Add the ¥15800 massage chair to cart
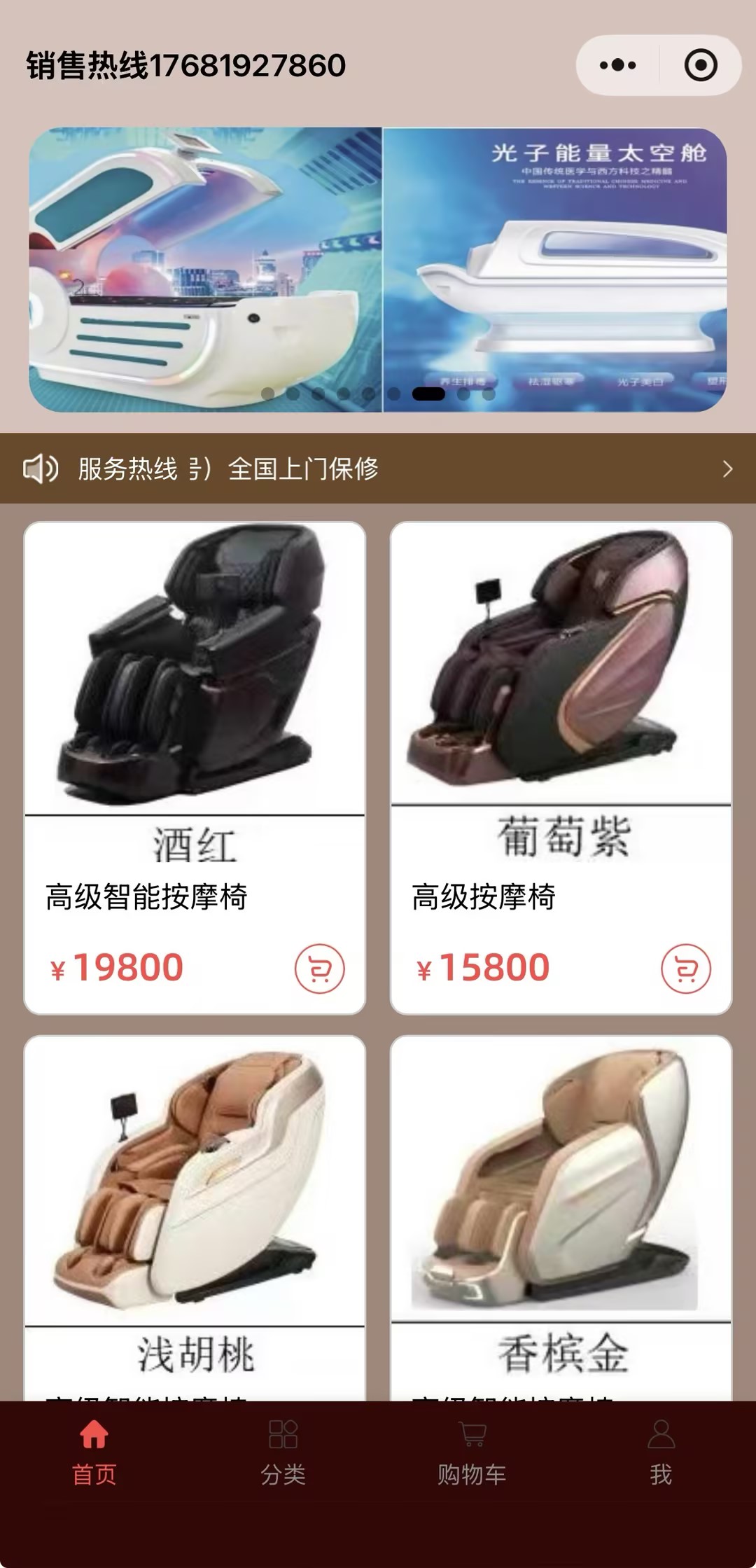 (685, 969)
